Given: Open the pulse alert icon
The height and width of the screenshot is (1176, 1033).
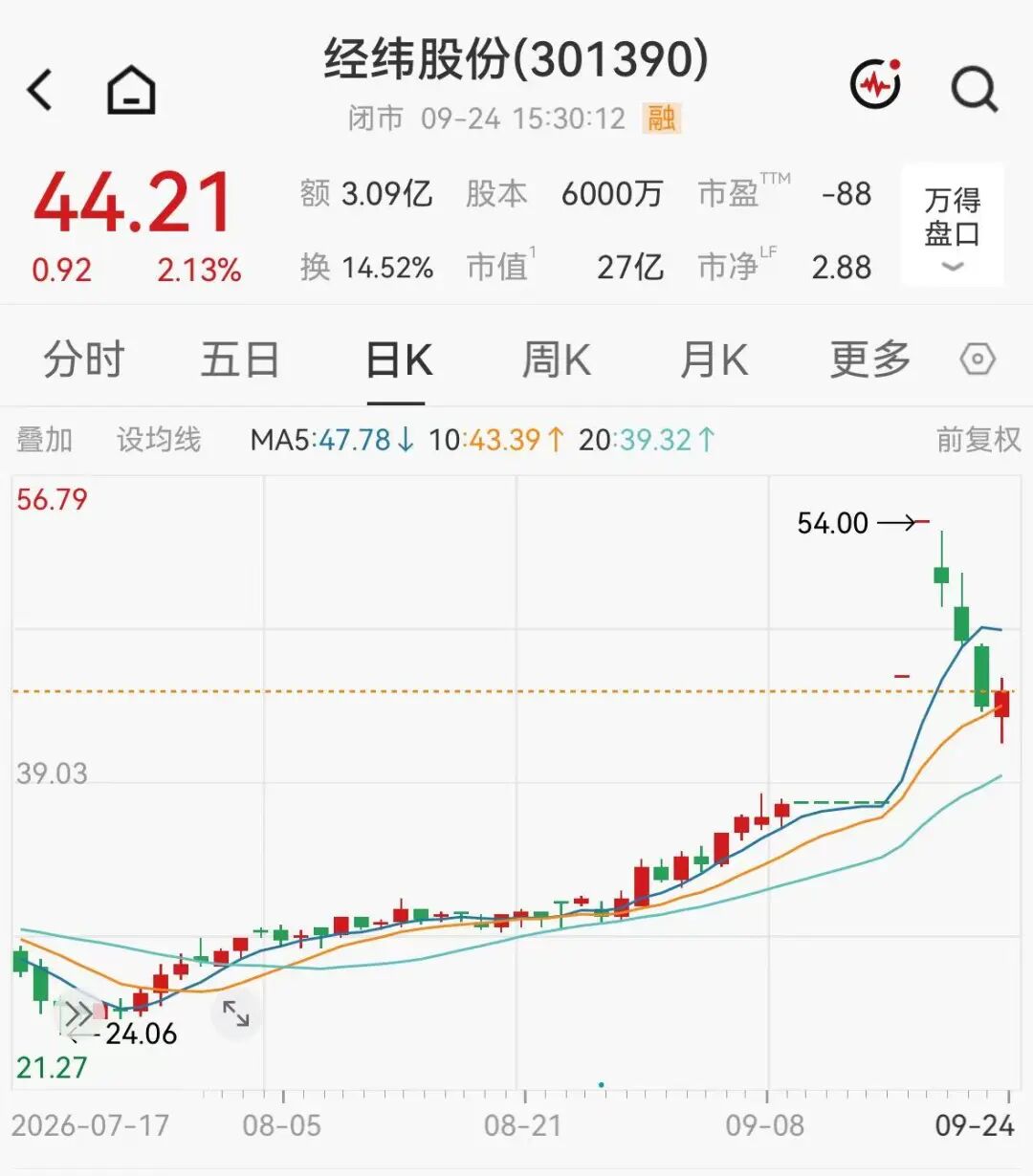Looking at the screenshot, I should pyautogui.click(x=876, y=85).
